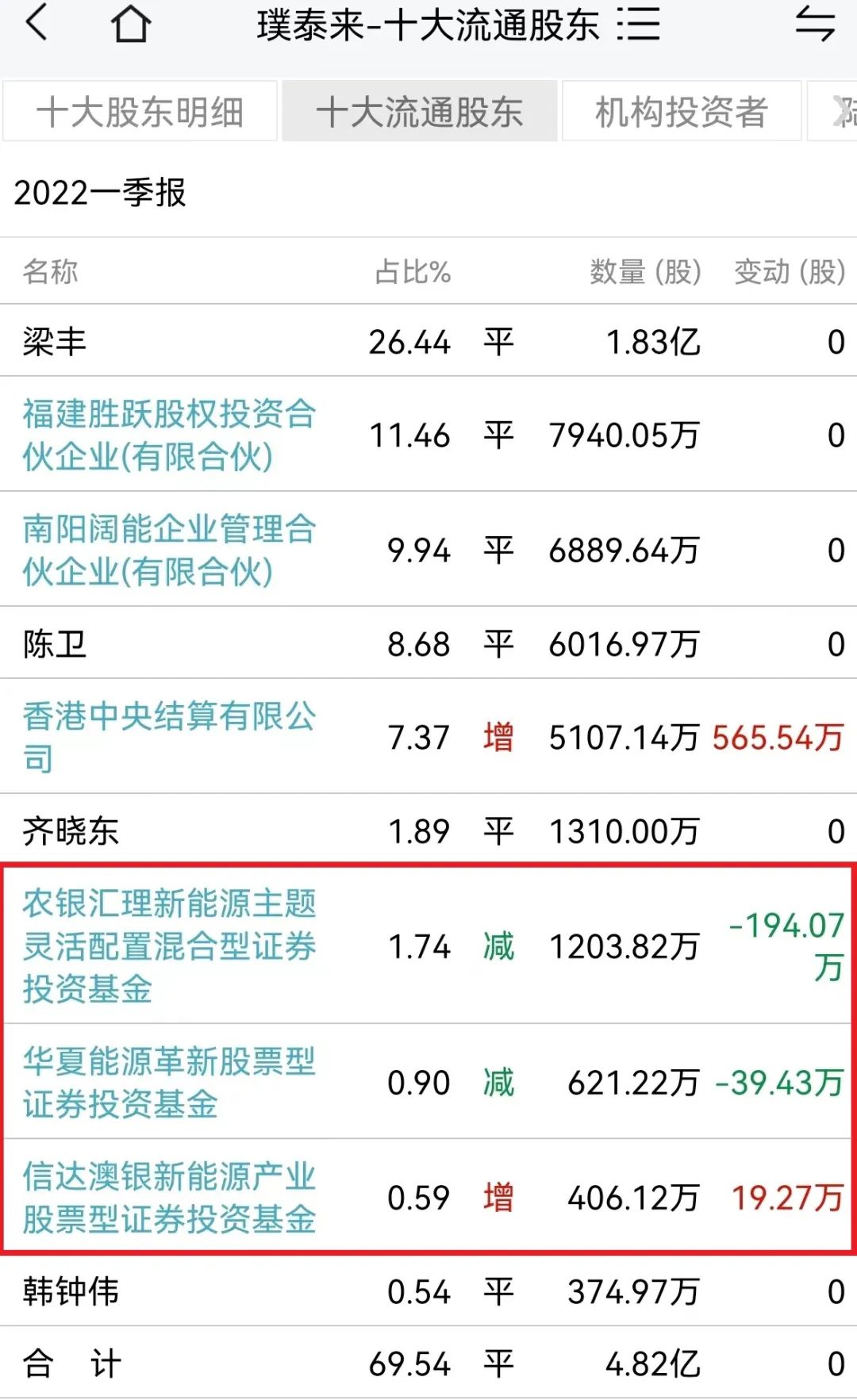This screenshot has height=1400, width=857.
Task: Tap the home icon in the header
Action: pyautogui.click(x=130, y=25)
